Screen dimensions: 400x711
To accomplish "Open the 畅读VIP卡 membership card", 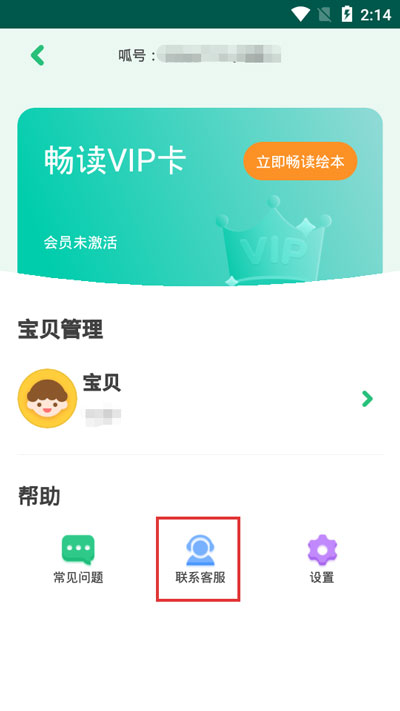I will click(200, 196).
